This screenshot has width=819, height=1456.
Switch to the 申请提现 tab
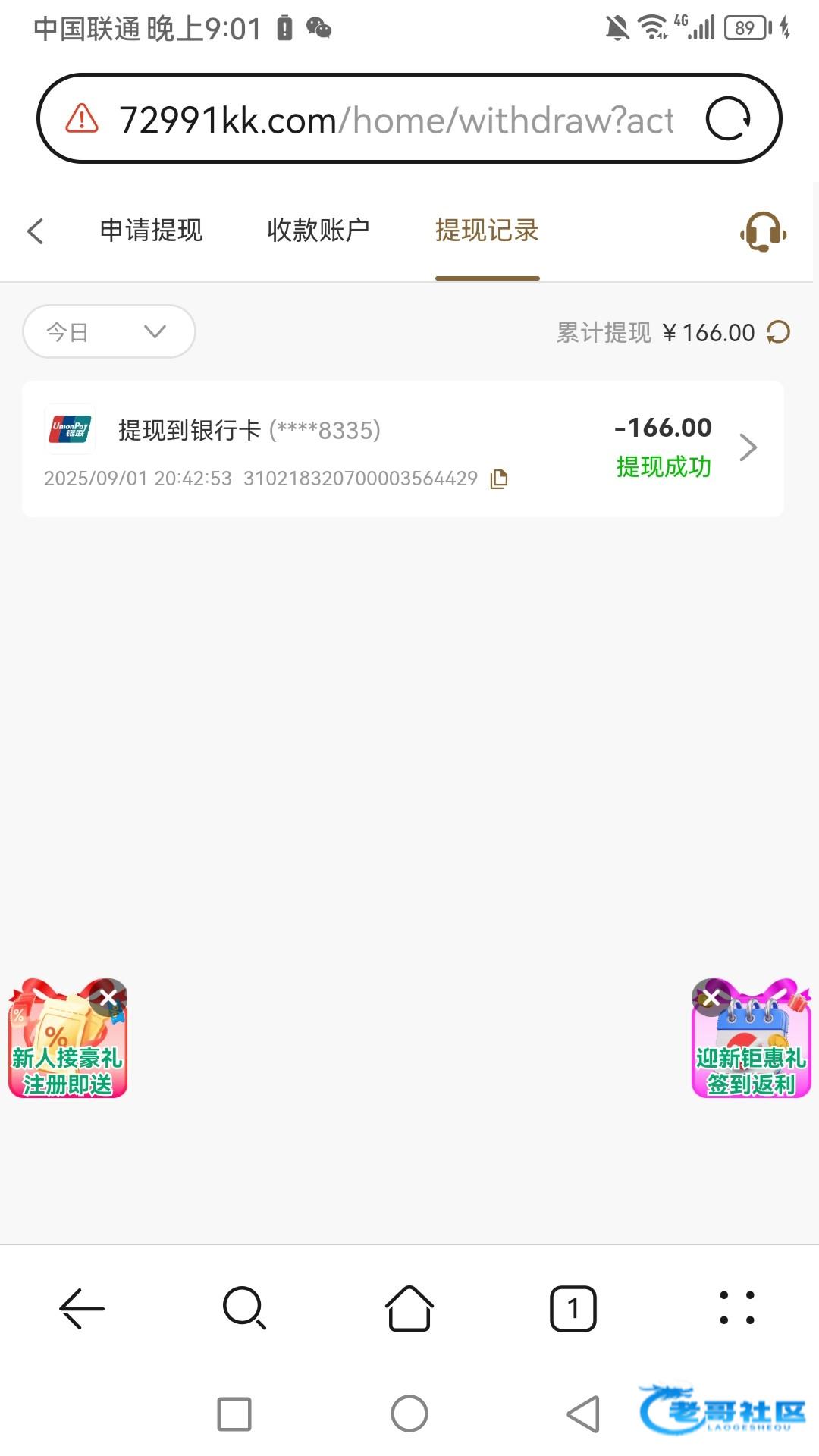pos(151,231)
